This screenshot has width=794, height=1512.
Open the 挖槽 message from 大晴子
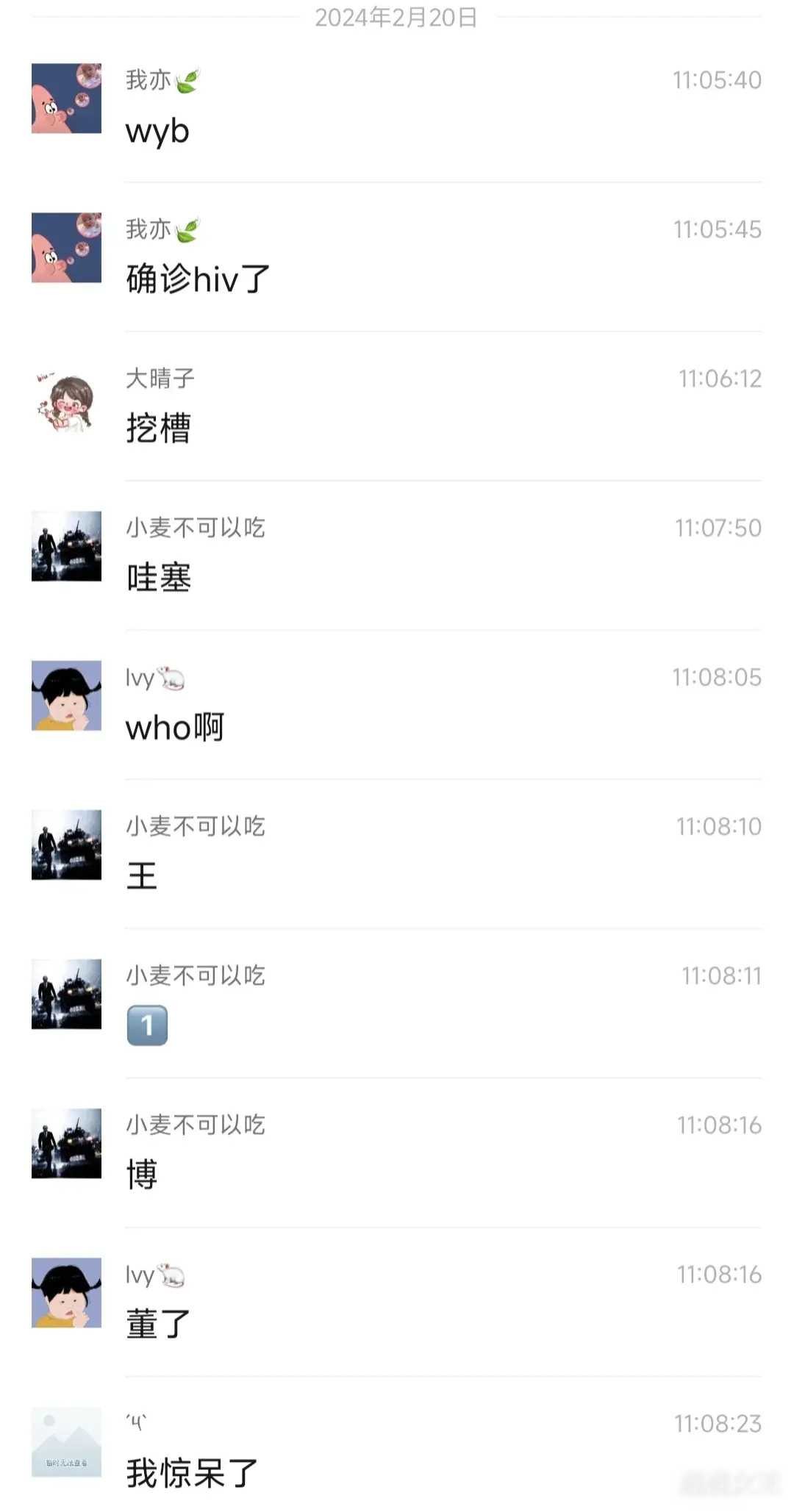[159, 429]
